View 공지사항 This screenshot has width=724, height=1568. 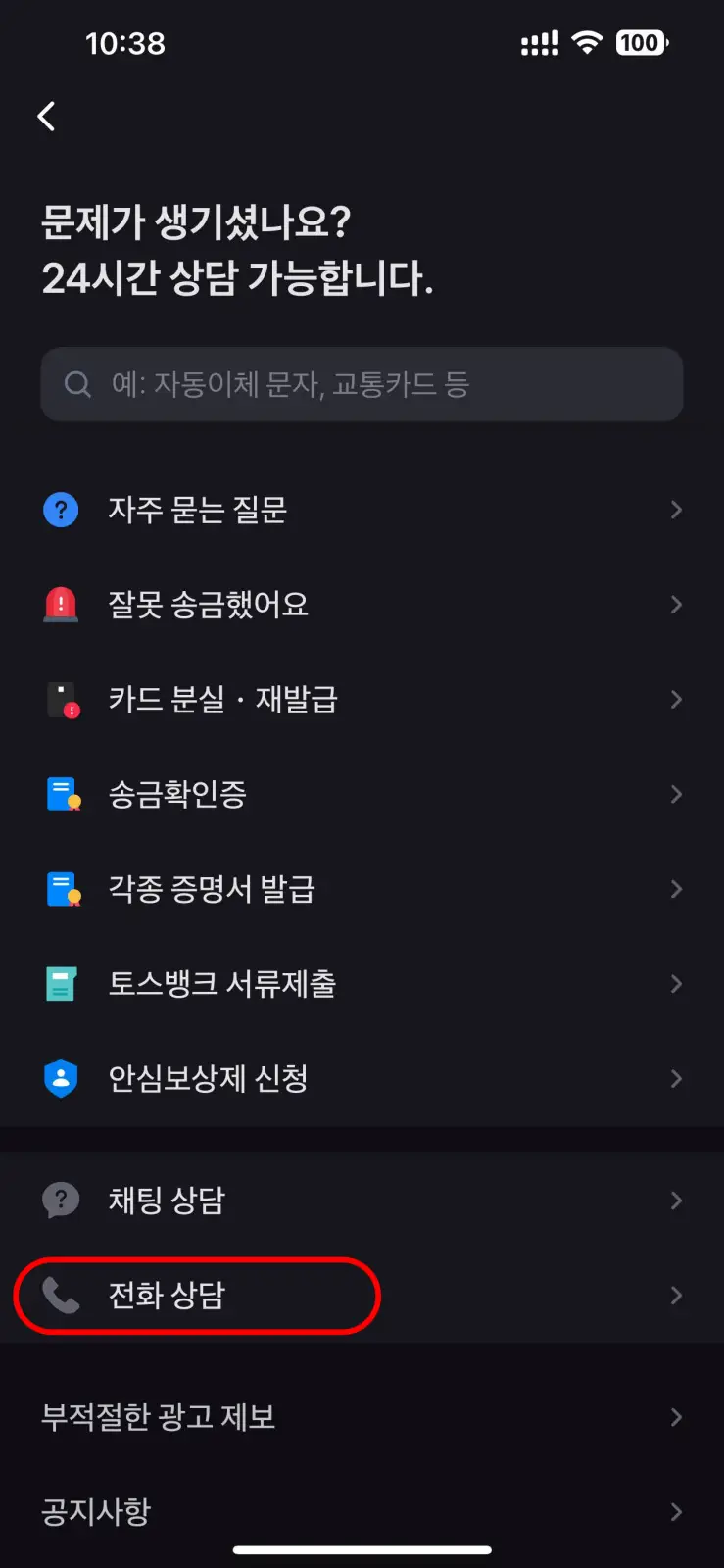click(362, 1512)
